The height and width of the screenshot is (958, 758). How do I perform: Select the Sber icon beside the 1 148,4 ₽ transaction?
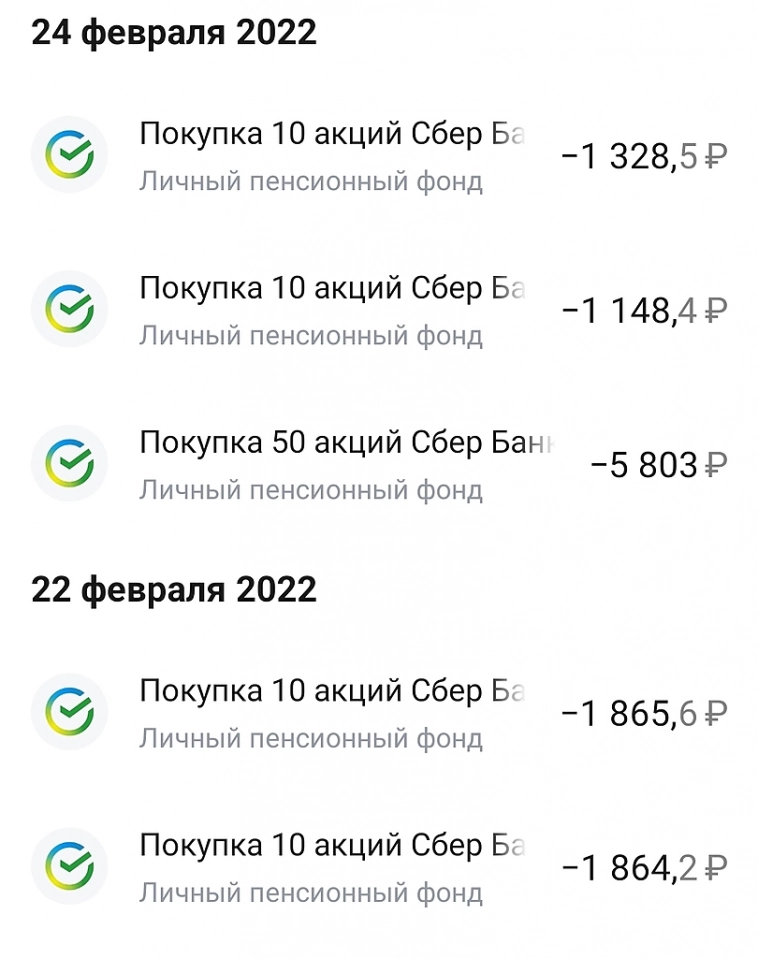[69, 309]
